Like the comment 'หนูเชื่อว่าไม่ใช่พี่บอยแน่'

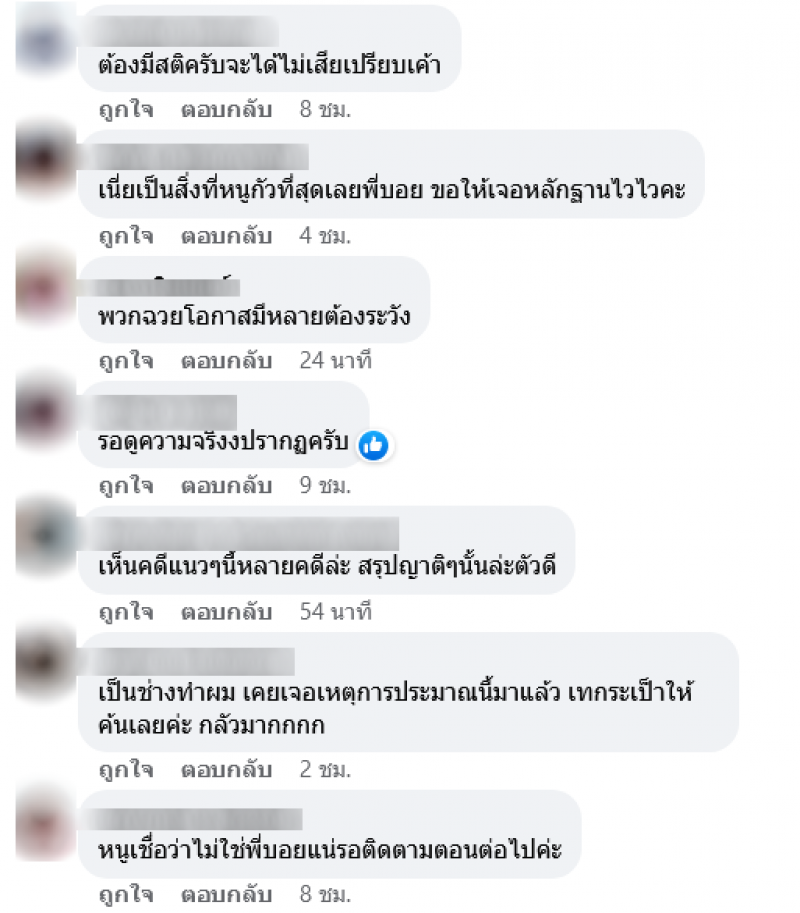pos(125,895)
